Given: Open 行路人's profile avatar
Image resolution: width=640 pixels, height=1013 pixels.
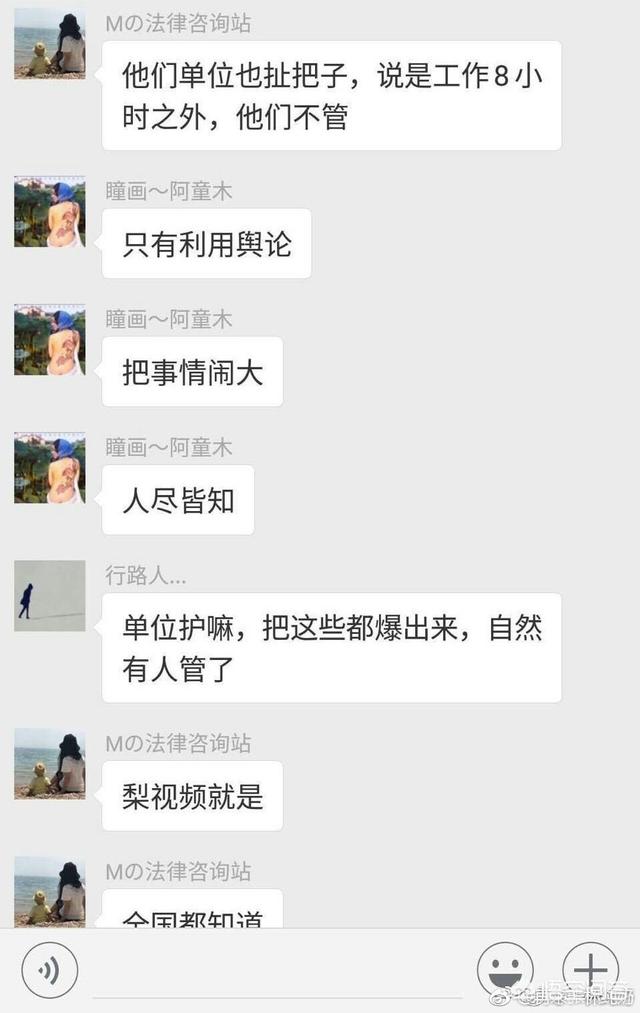Looking at the screenshot, I should [x=49, y=596].
